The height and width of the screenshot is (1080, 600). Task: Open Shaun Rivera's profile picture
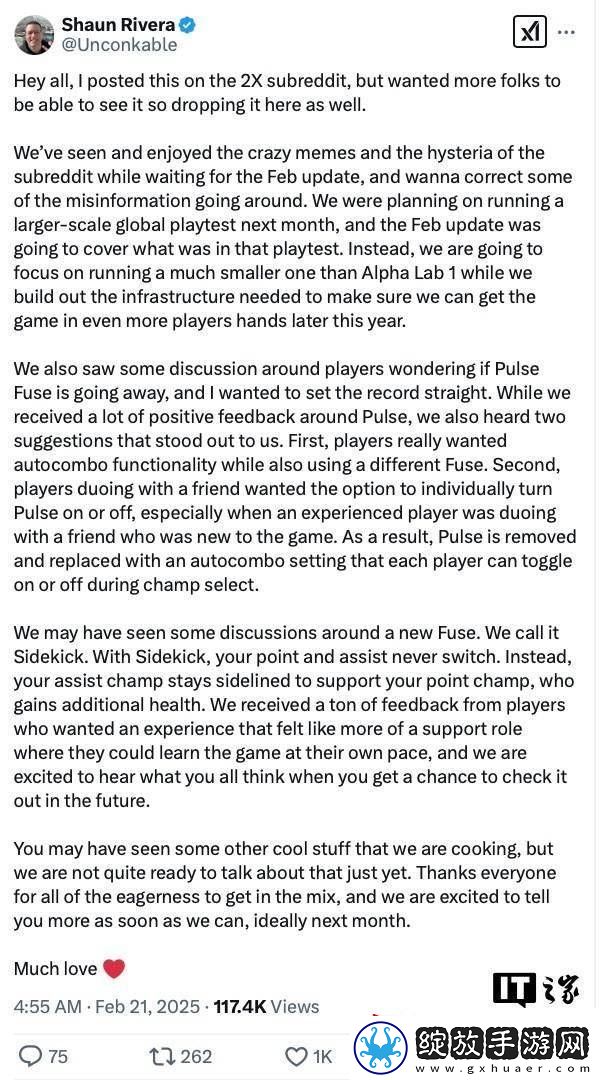point(33,35)
